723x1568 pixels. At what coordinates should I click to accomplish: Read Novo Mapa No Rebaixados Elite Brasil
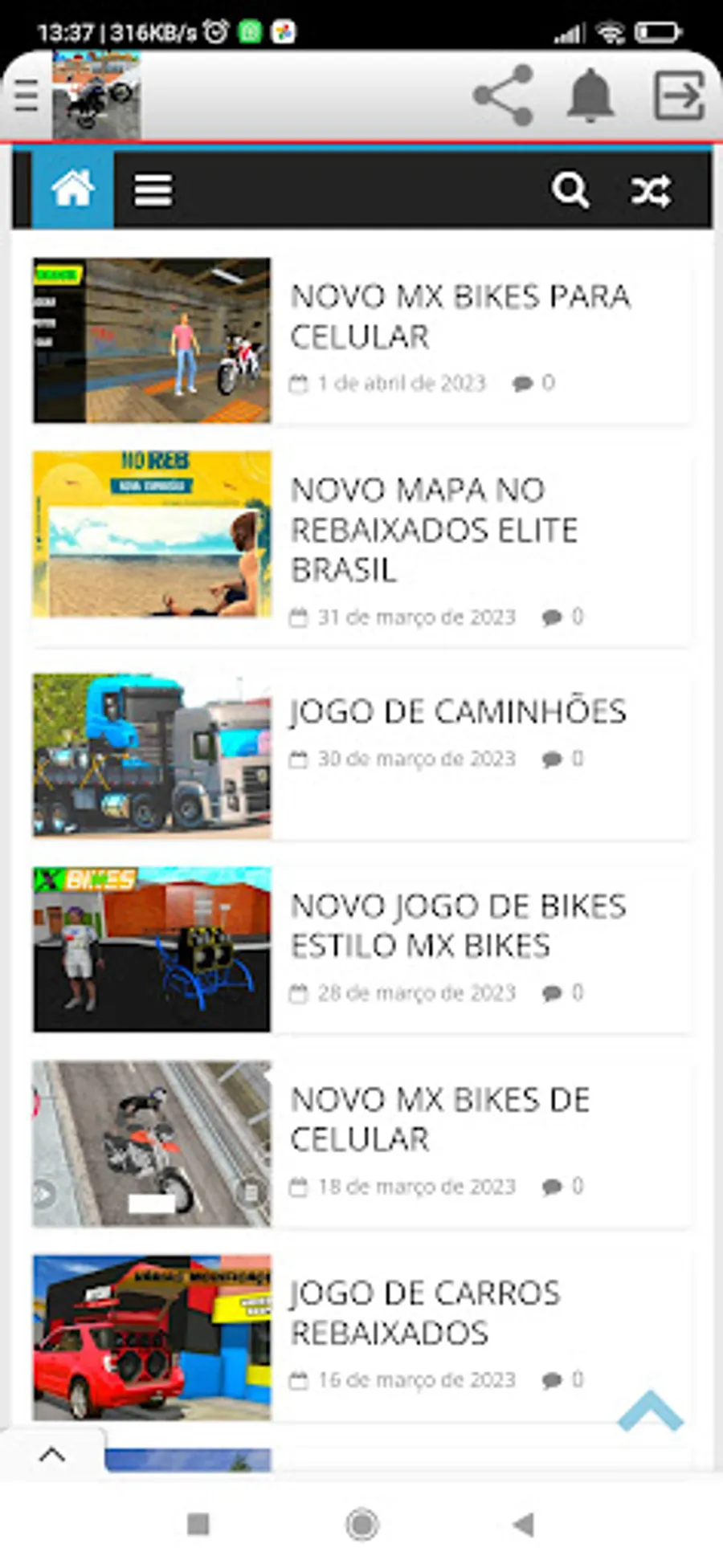[434, 529]
